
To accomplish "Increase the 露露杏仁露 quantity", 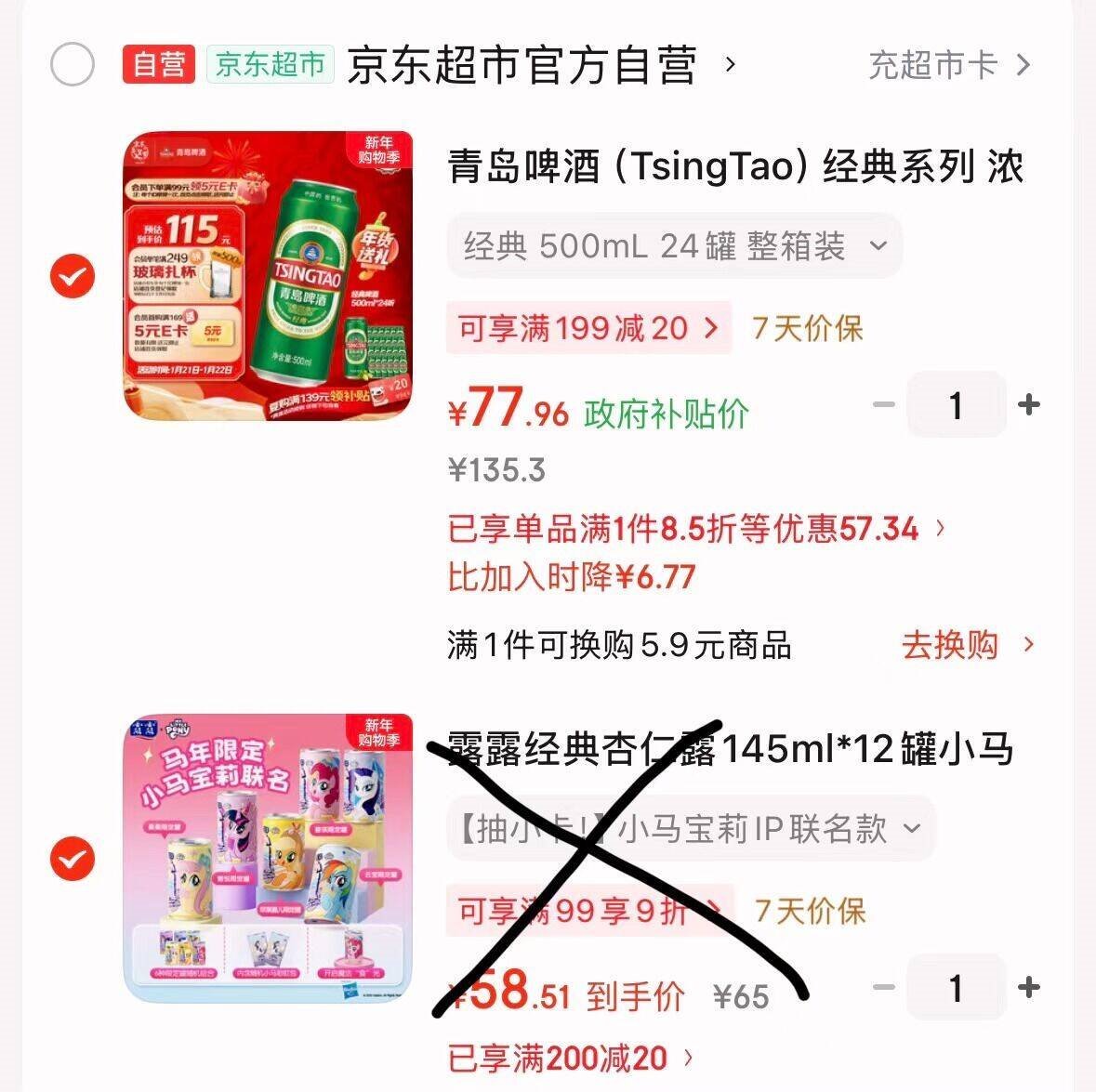I will 1029,987.
